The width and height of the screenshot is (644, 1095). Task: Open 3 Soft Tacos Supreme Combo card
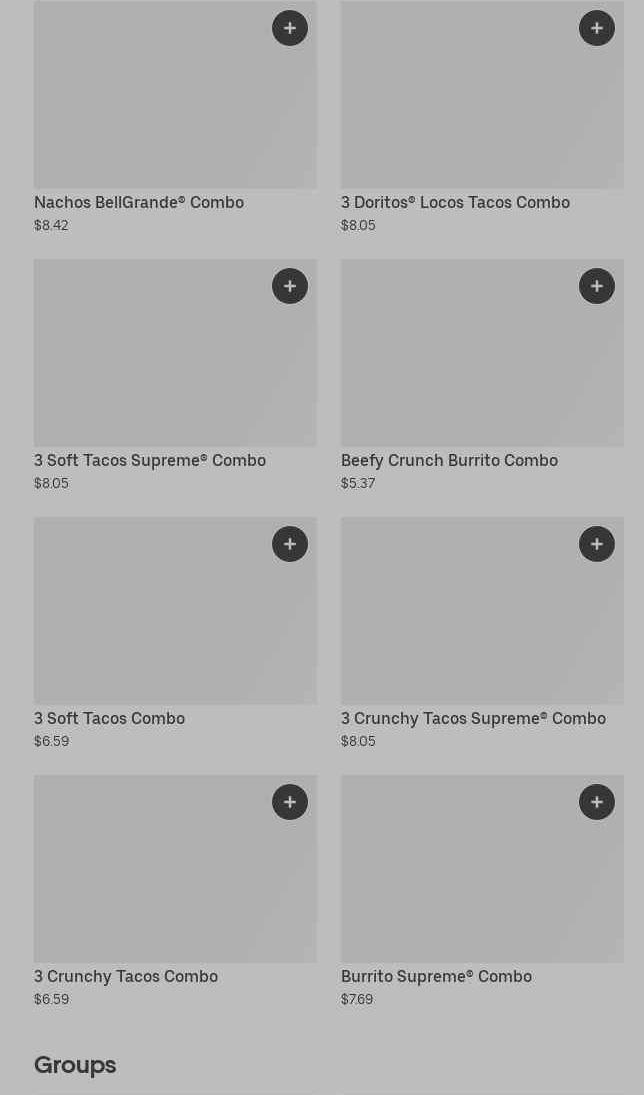tap(175, 376)
